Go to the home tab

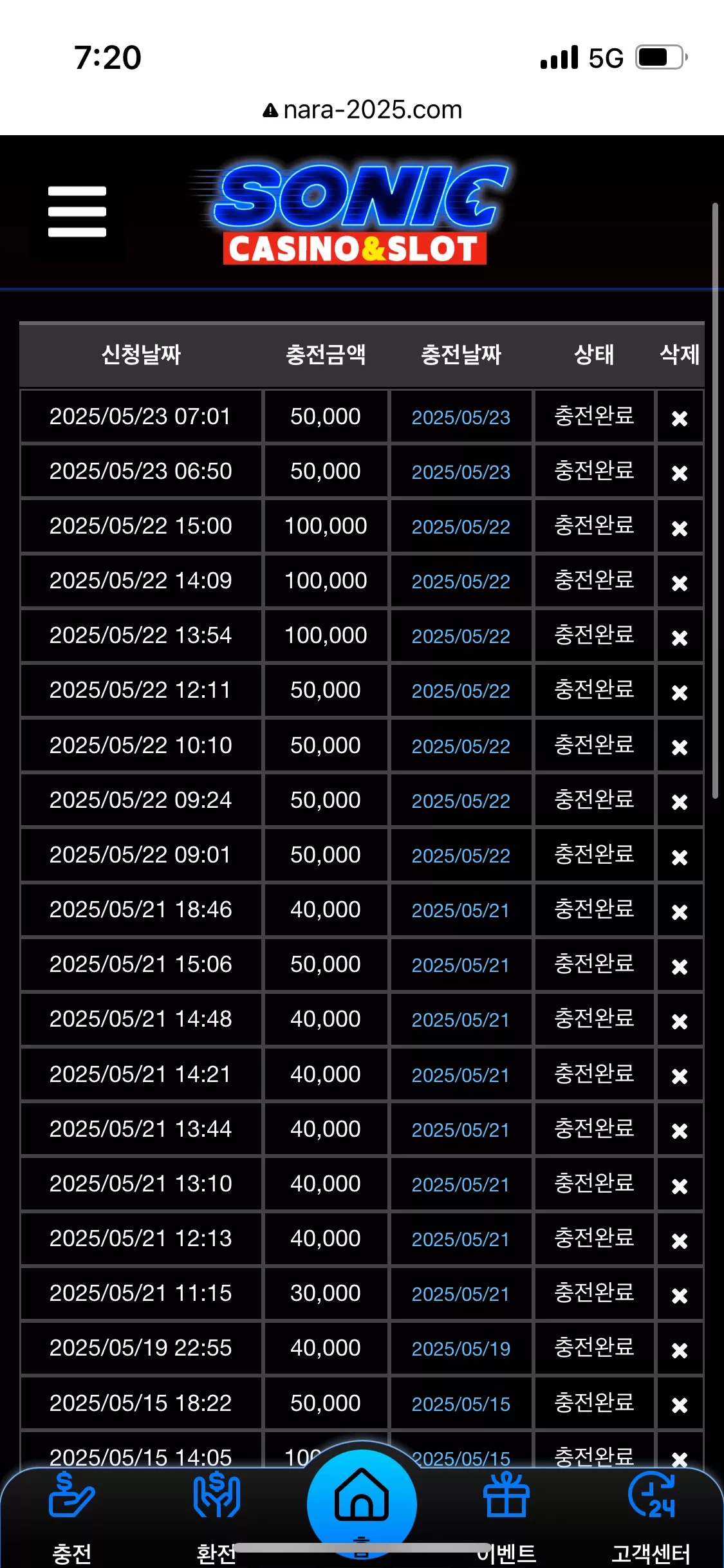(362, 1504)
